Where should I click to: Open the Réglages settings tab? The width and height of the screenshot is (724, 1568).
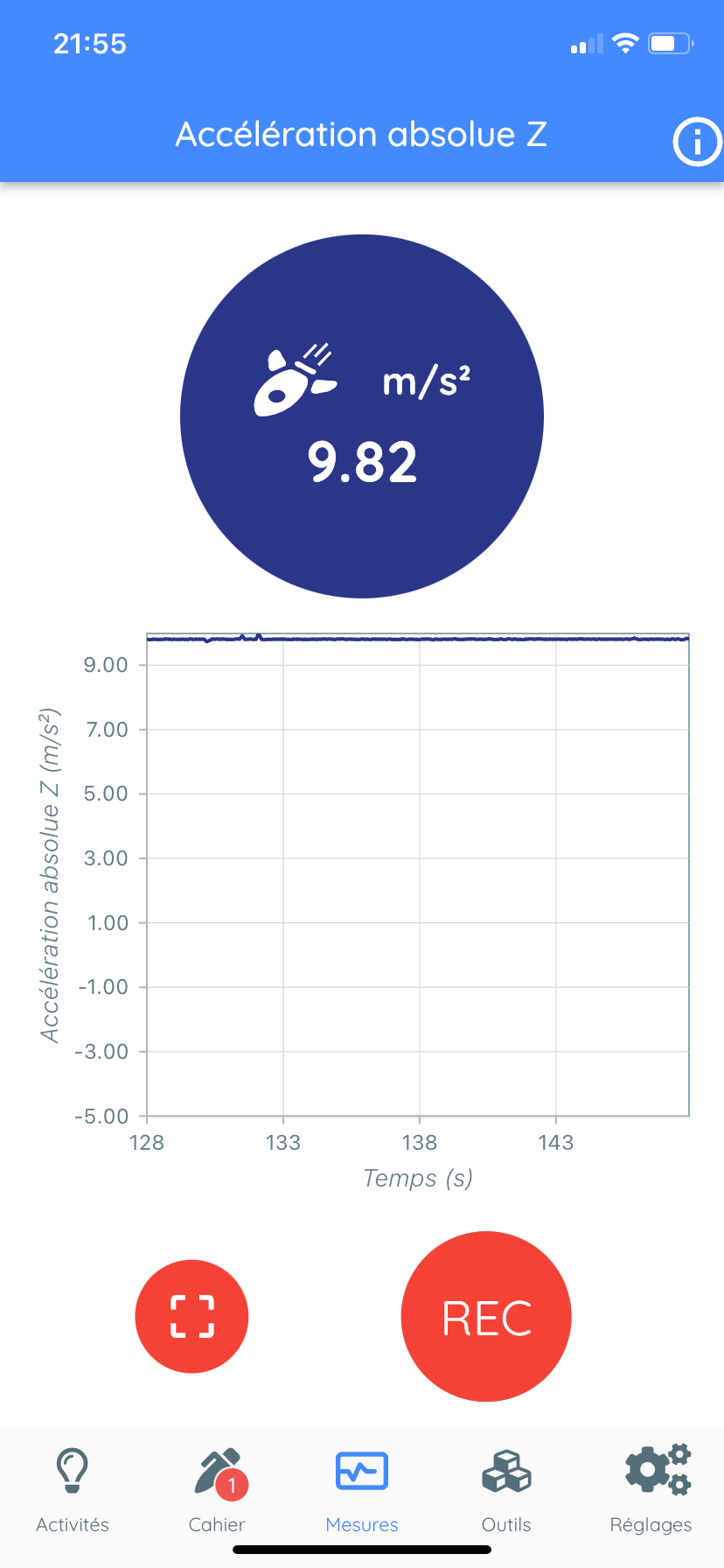point(651,1489)
